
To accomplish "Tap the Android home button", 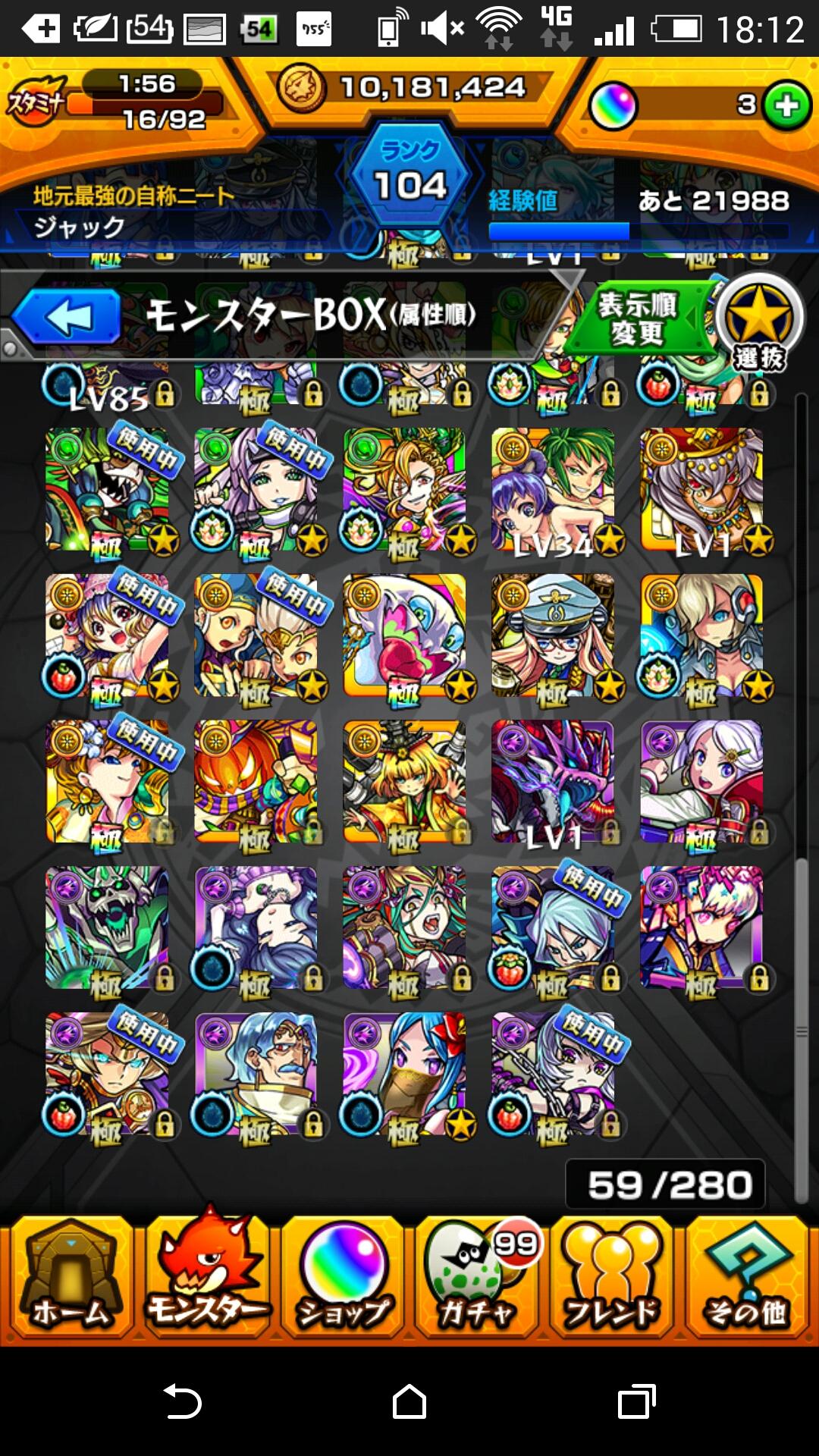I will [x=409, y=1401].
